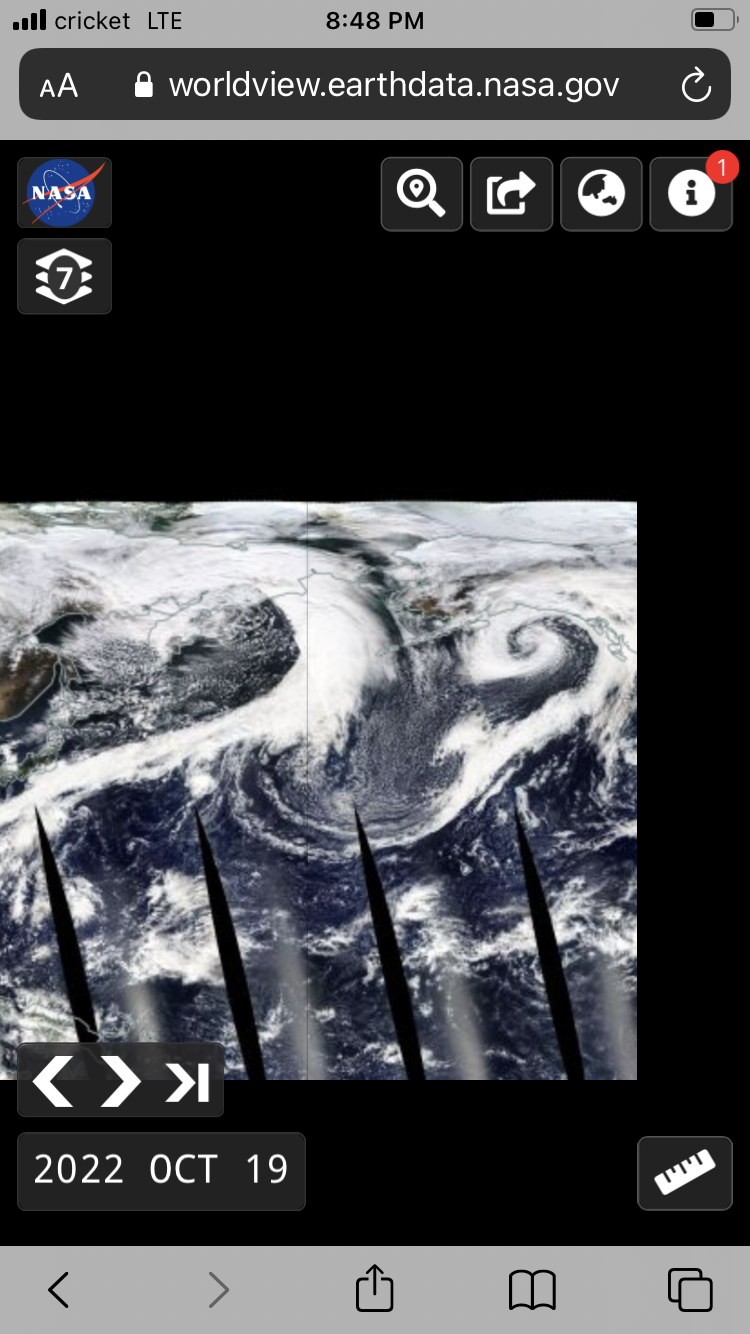Screen dimensions: 750x1334
Task: Show all open Safari tabs
Action: [x=690, y=1290]
